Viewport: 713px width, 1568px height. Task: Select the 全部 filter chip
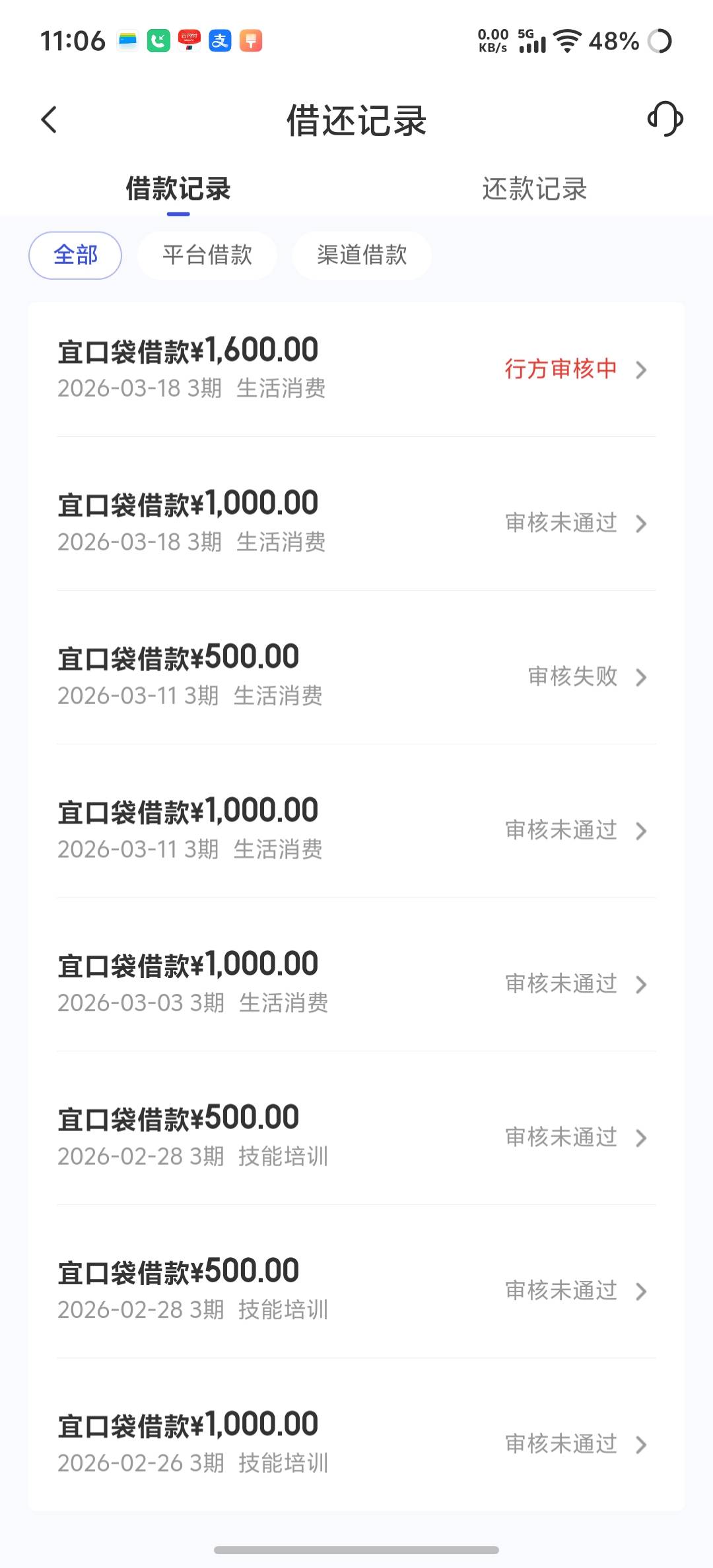(75, 255)
